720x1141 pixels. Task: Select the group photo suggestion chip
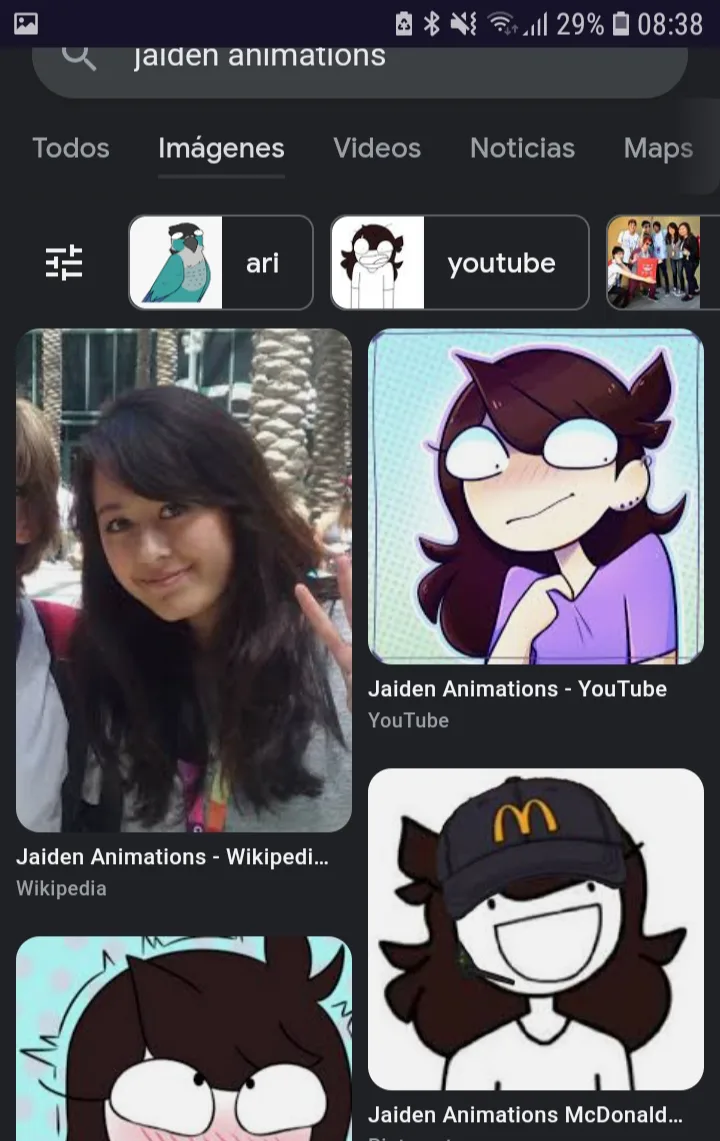coord(662,263)
